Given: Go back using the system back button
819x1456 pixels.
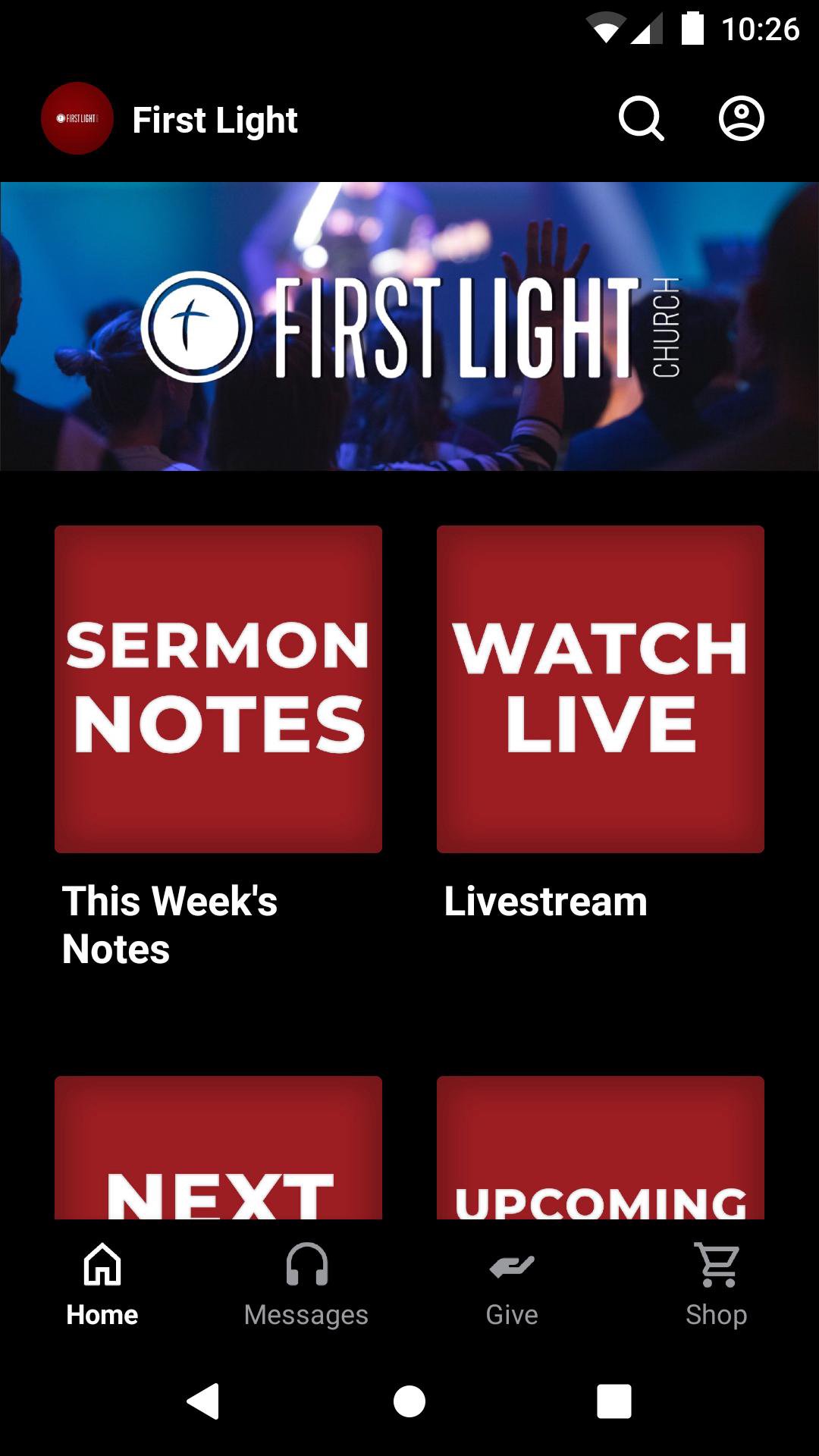Looking at the screenshot, I should click(203, 1401).
